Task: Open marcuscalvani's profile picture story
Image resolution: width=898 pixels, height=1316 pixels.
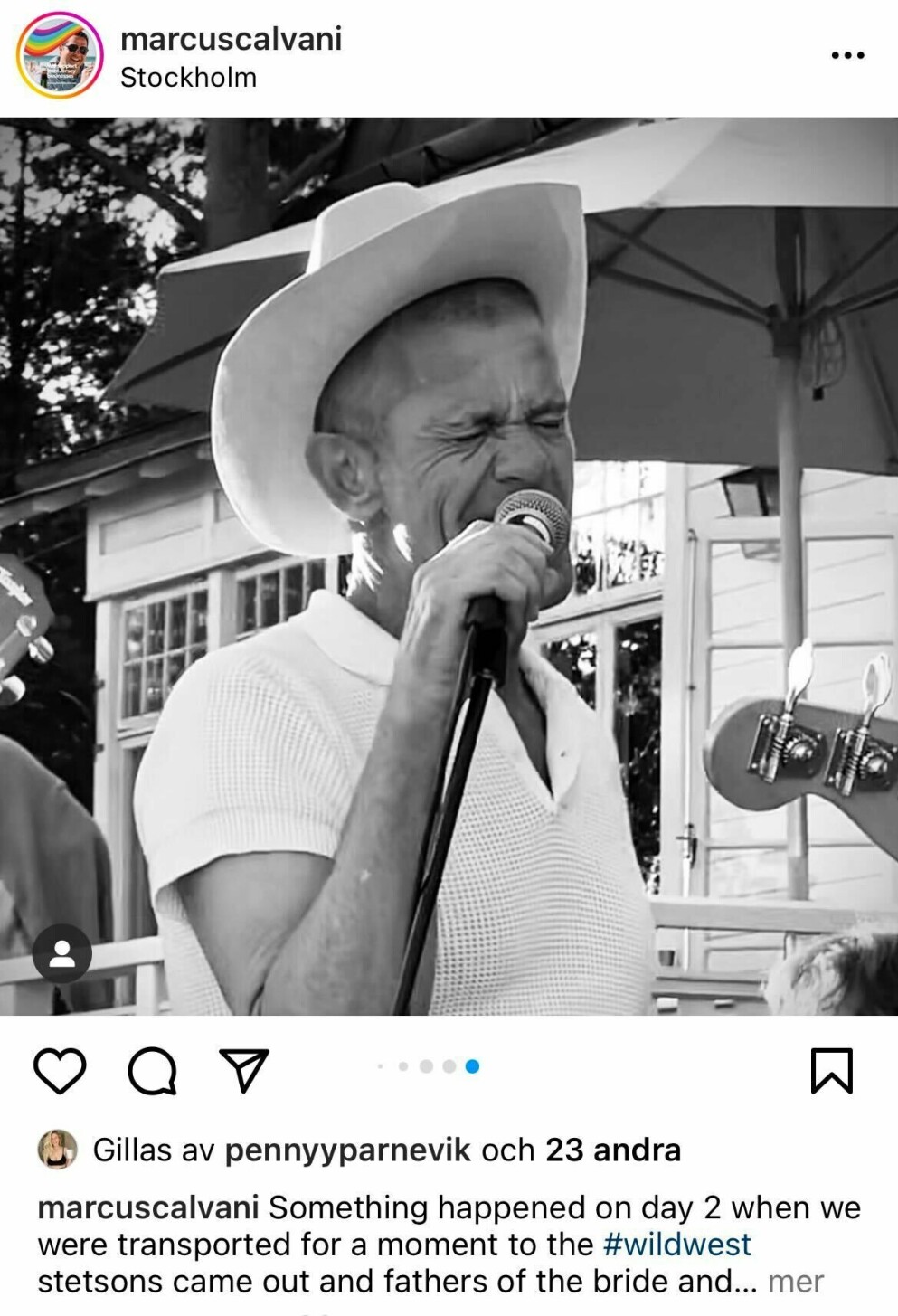Action: [61, 56]
